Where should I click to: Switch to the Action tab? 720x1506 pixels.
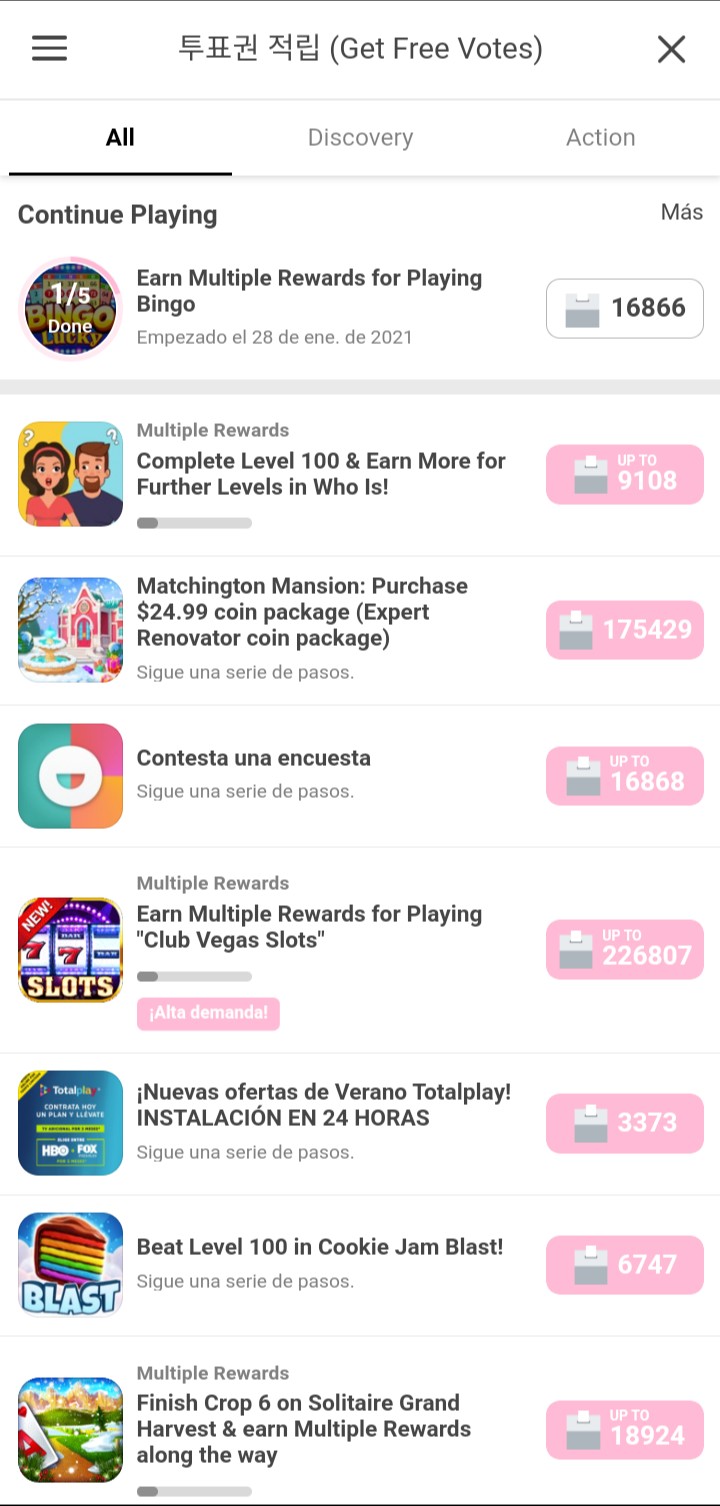click(x=600, y=138)
